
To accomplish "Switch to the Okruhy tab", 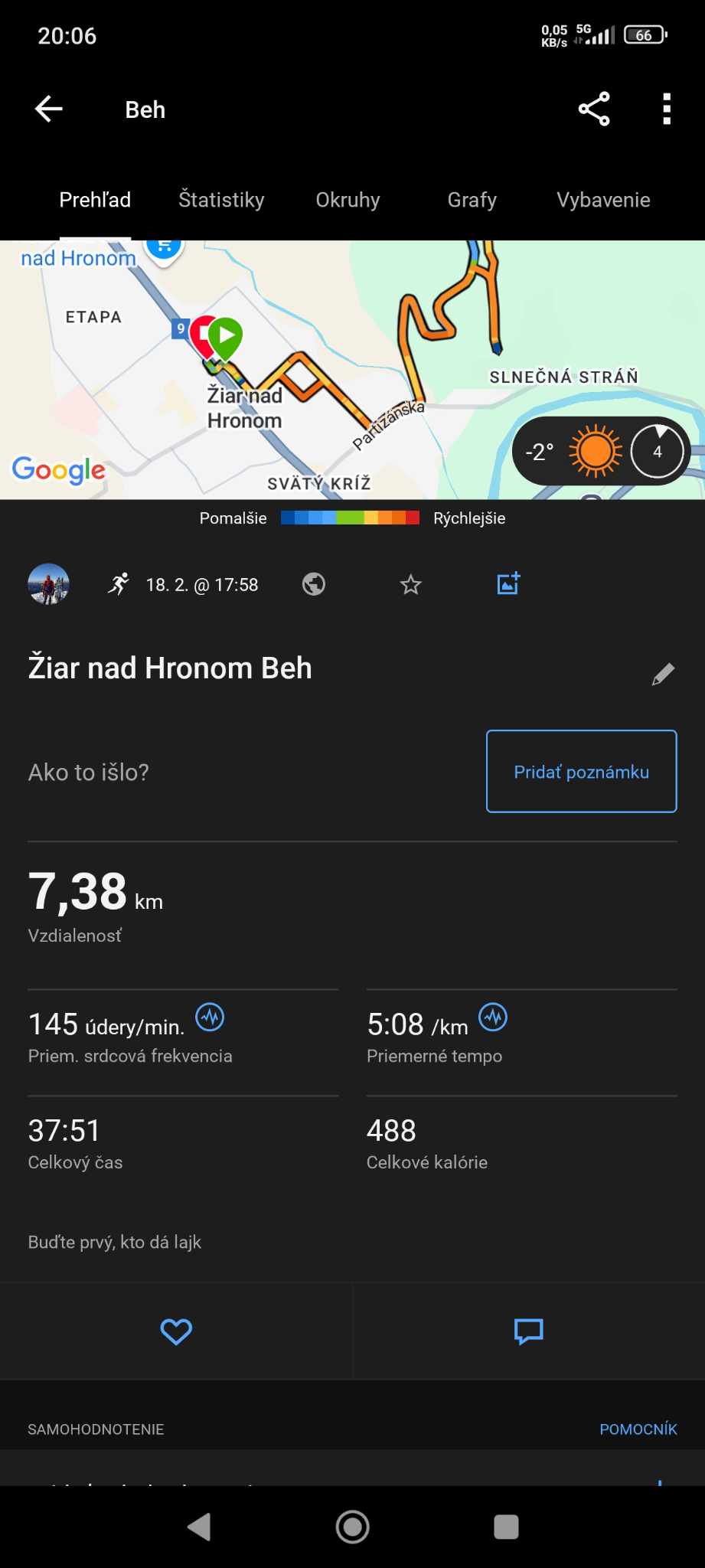I will pos(348,200).
